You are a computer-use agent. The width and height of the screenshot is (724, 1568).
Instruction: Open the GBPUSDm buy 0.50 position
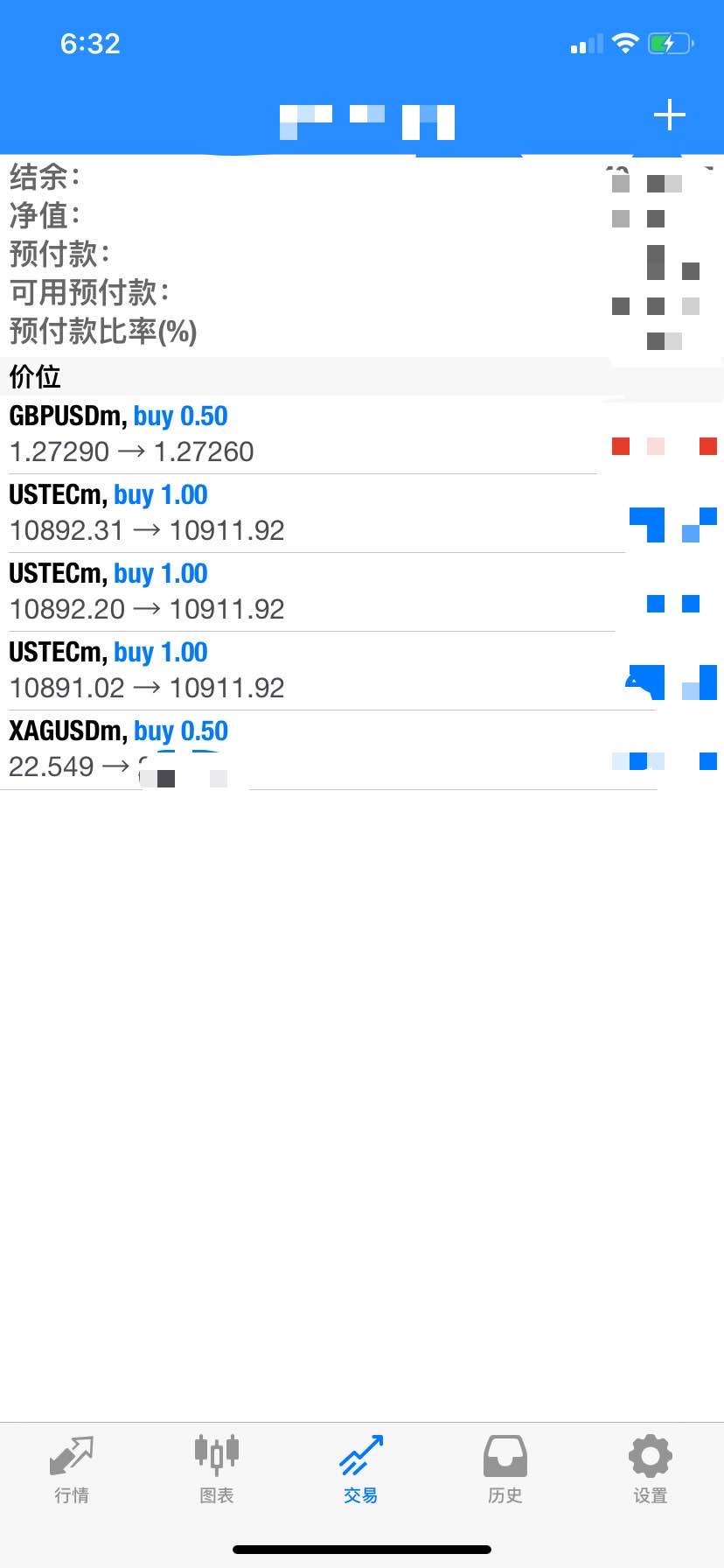coord(362,435)
